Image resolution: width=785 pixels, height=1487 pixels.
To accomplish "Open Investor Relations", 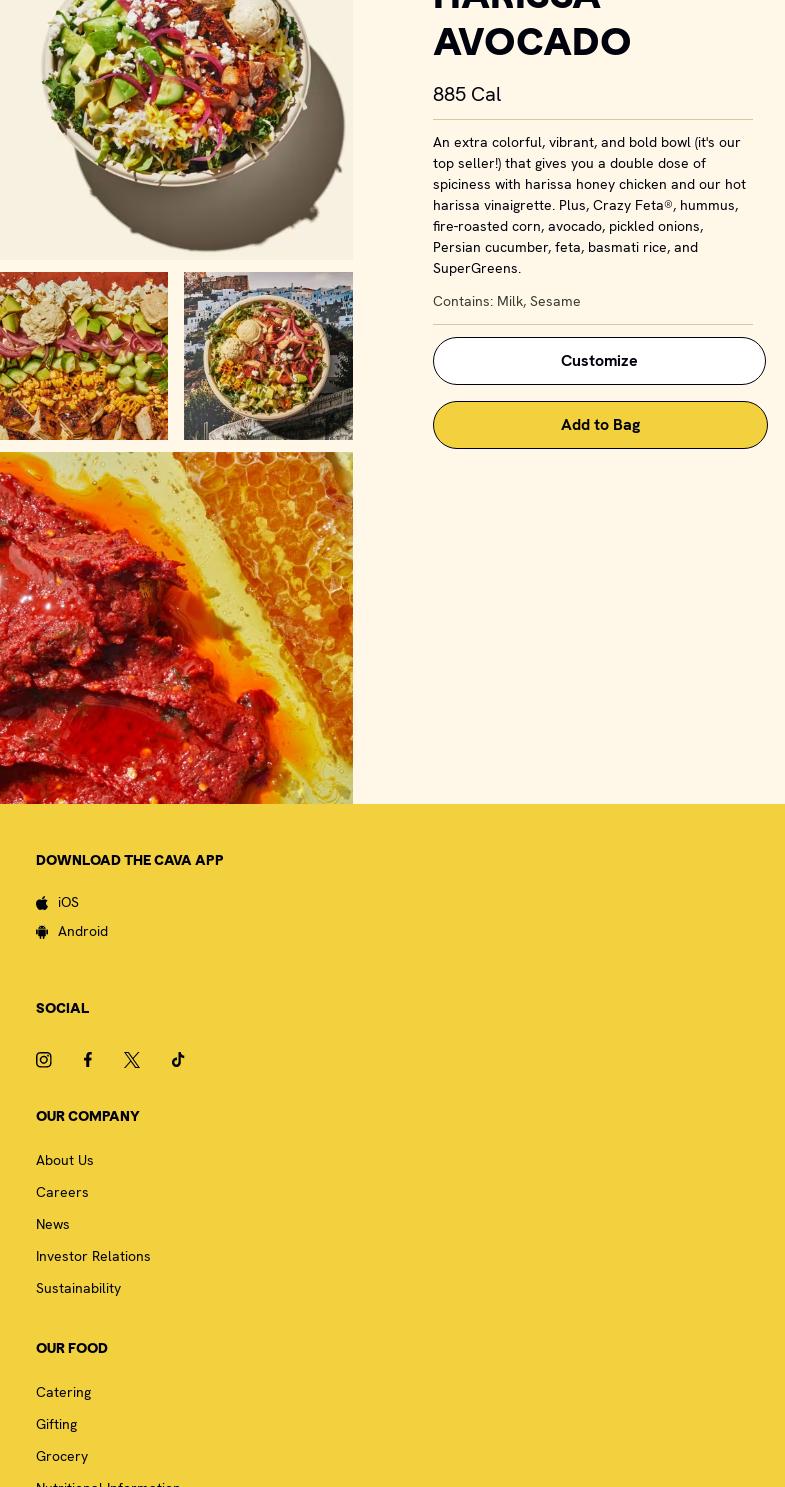I will (93, 1257).
